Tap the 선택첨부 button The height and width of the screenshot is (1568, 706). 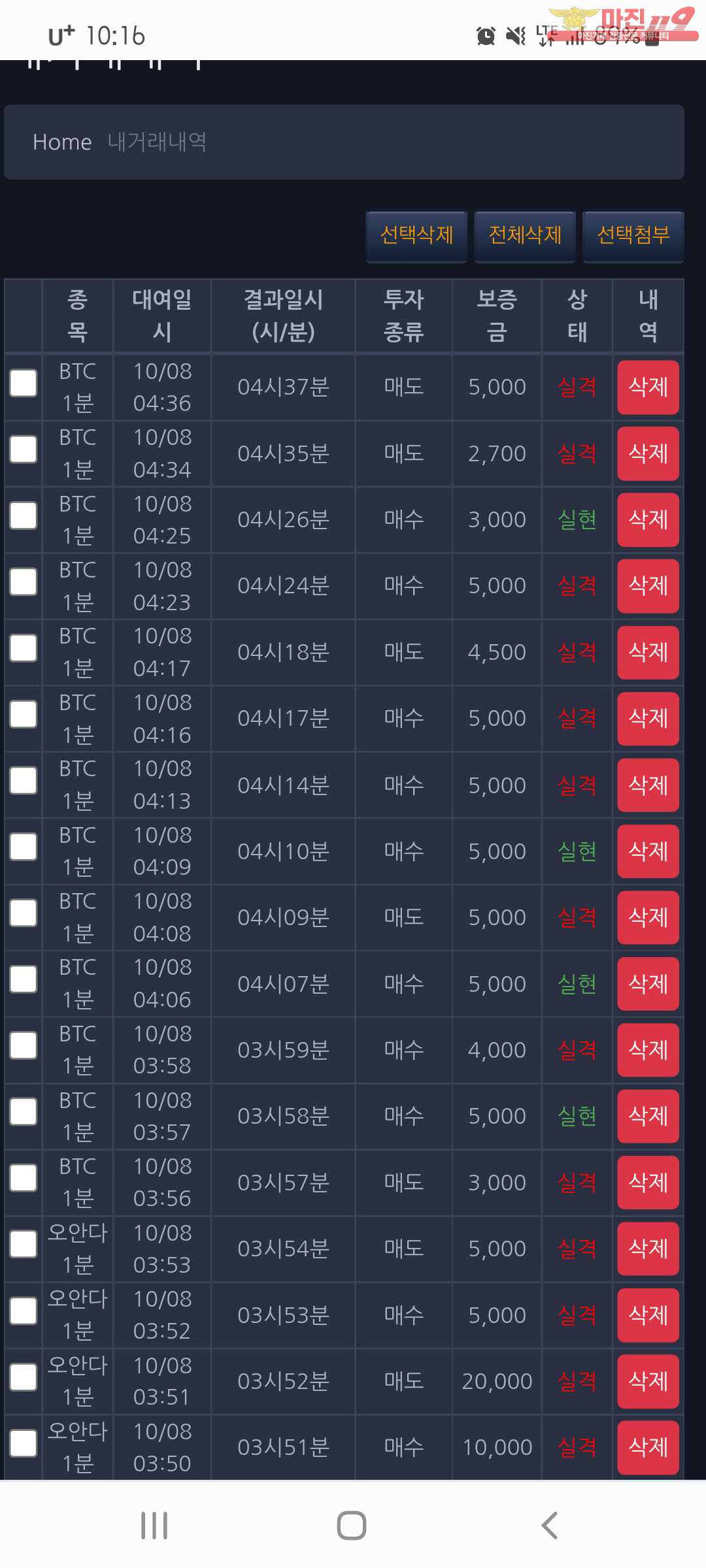click(633, 235)
